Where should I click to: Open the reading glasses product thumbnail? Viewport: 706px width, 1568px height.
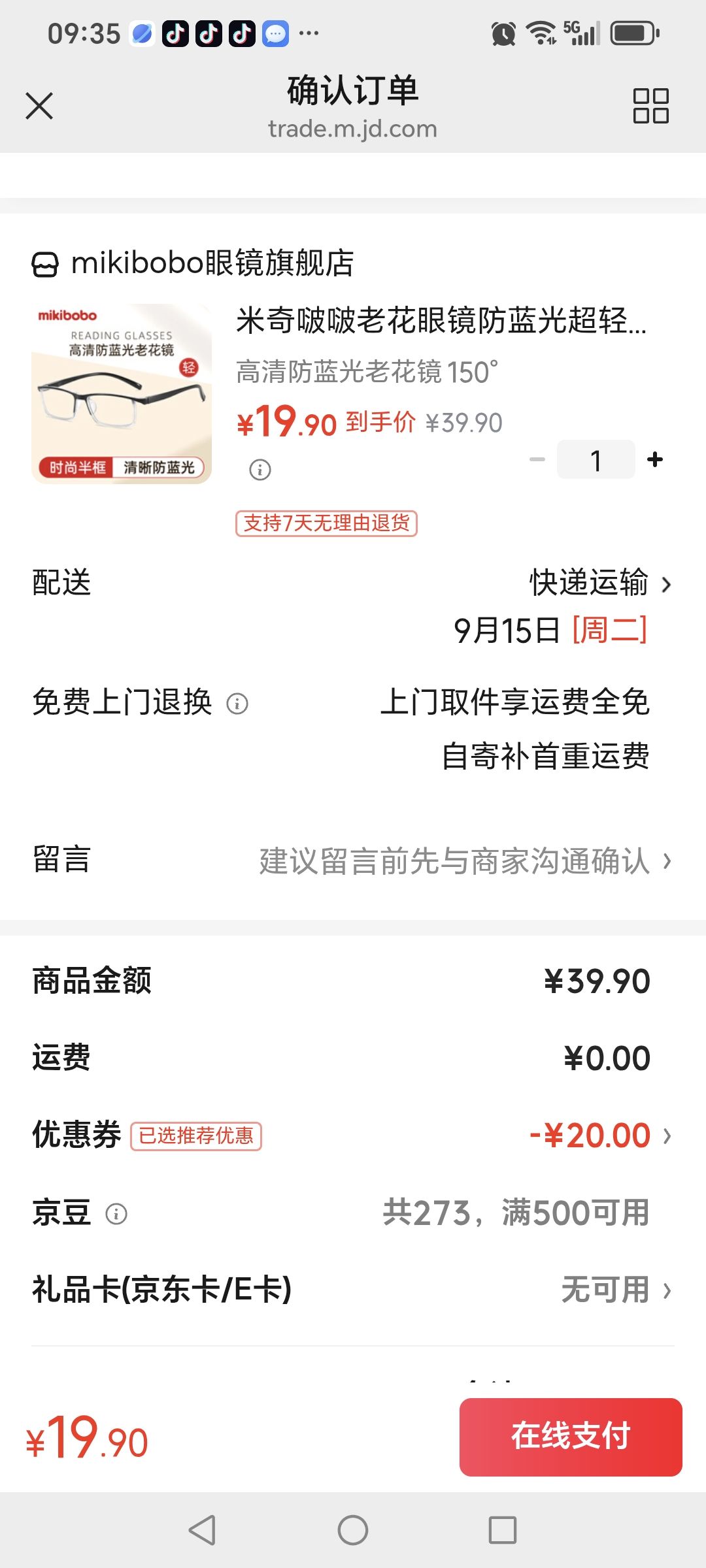pyautogui.click(x=122, y=394)
